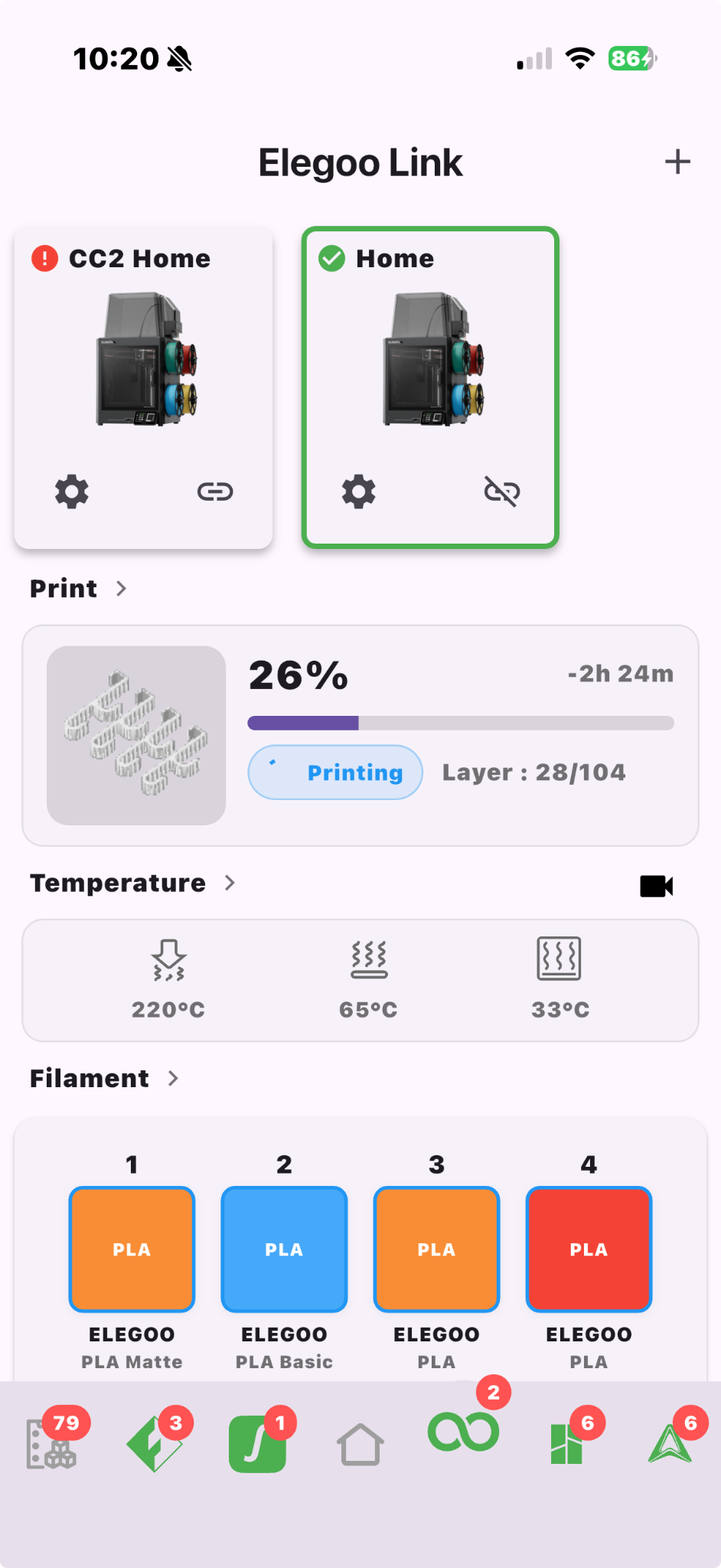Go to the house home tab
This screenshot has width=721, height=1568.
point(360,1445)
